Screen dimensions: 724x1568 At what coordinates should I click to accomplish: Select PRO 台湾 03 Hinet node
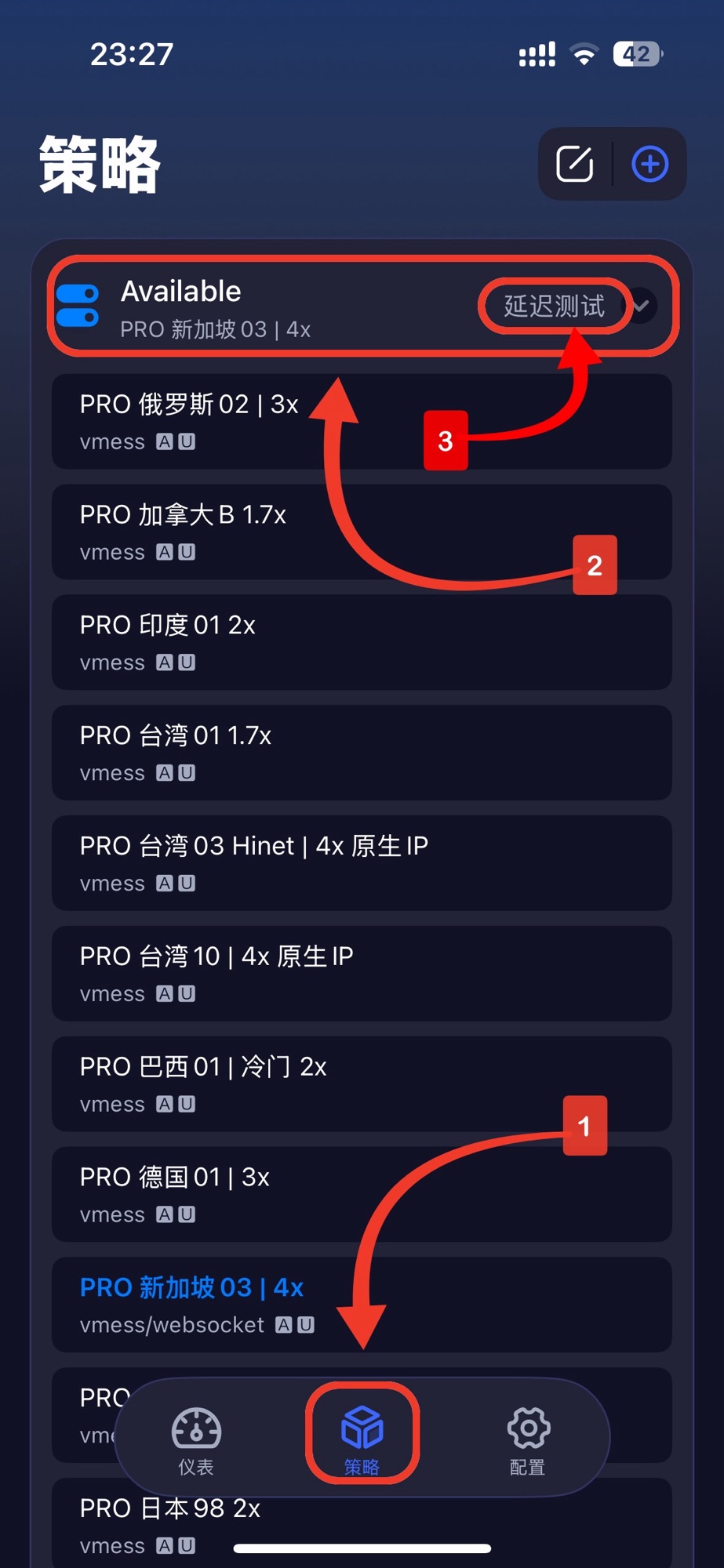click(x=361, y=863)
